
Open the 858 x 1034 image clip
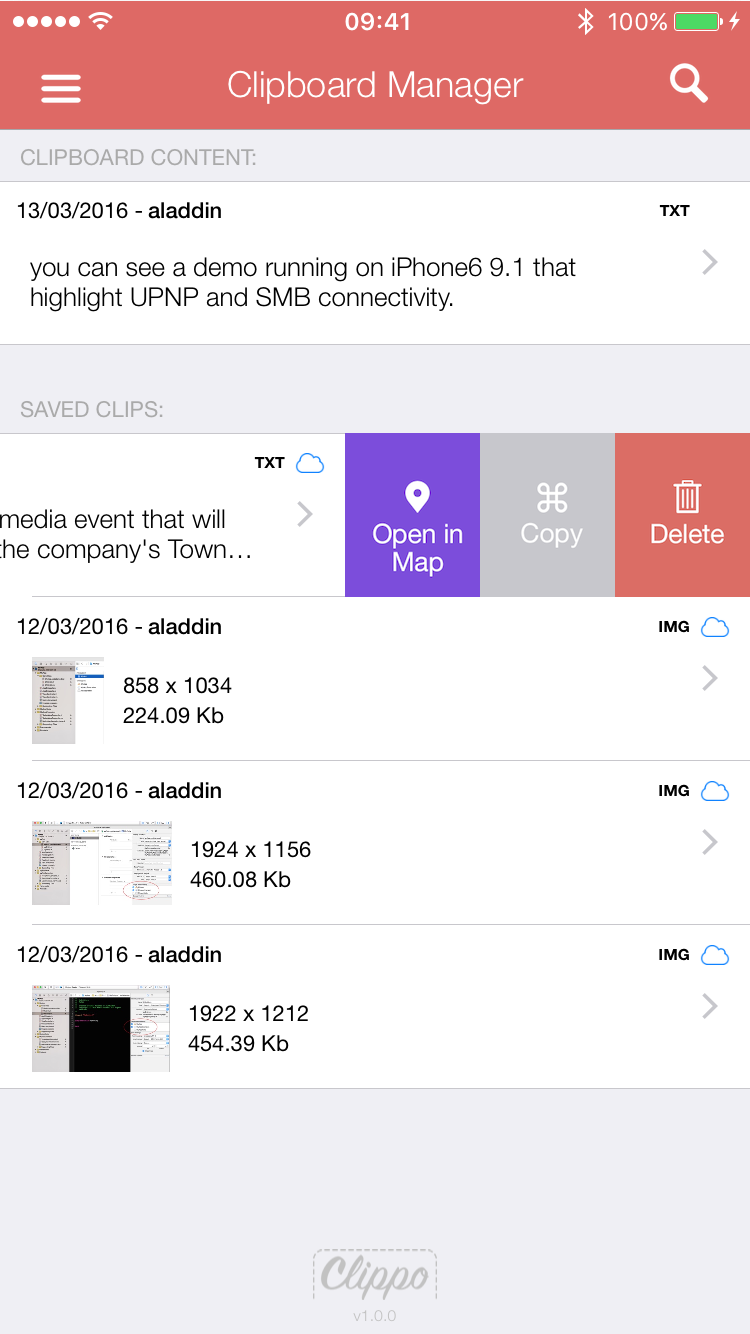(375, 679)
